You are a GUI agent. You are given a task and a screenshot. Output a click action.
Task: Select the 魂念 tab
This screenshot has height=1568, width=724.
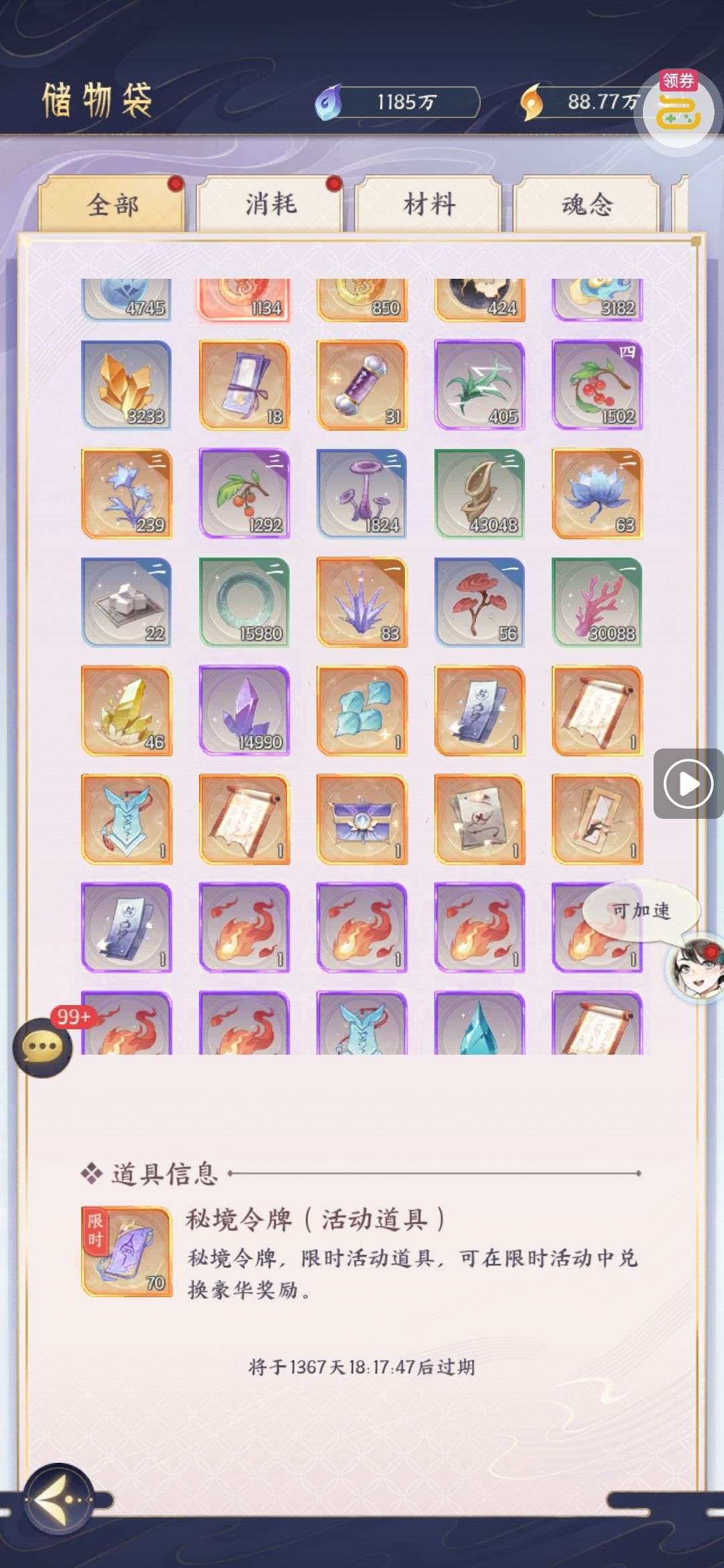pos(587,204)
